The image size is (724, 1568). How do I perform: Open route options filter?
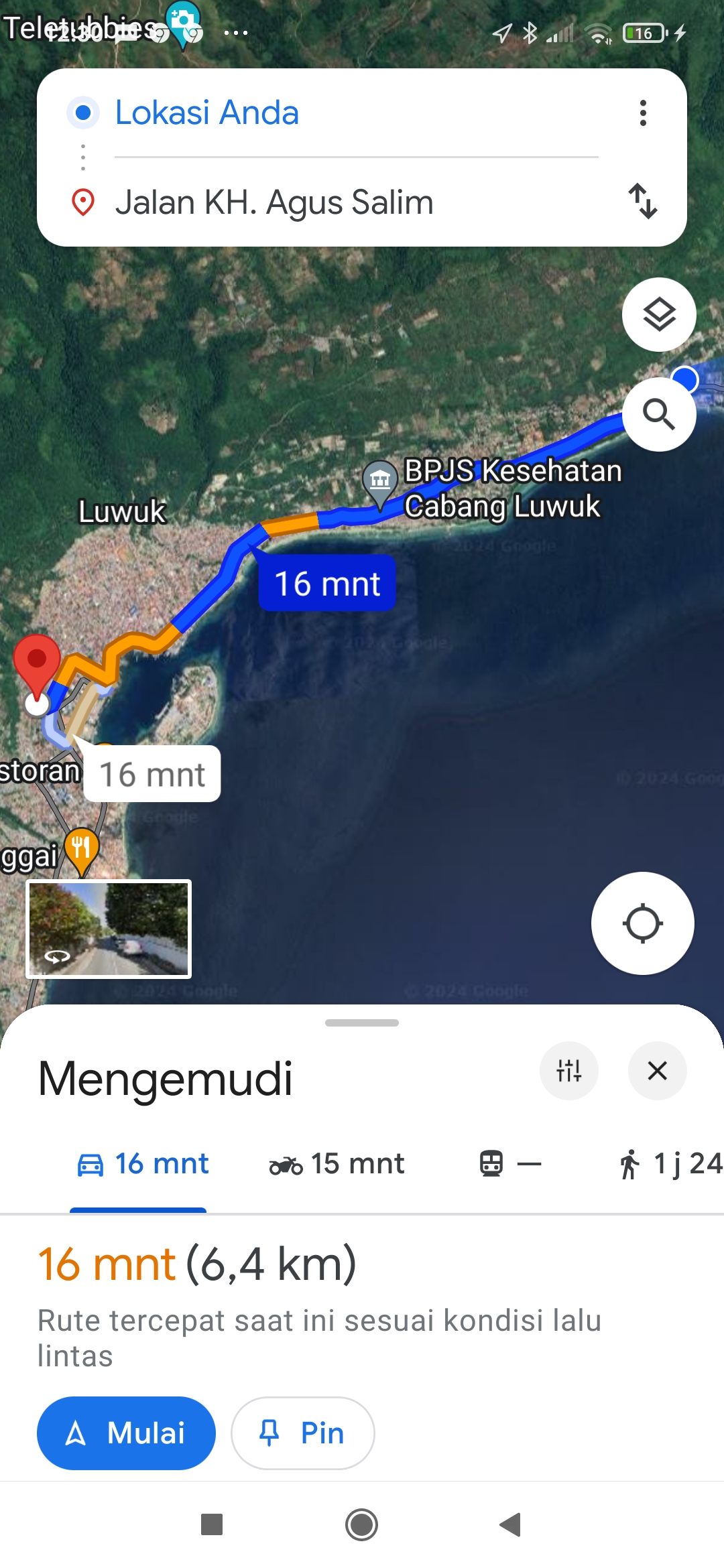[568, 1071]
